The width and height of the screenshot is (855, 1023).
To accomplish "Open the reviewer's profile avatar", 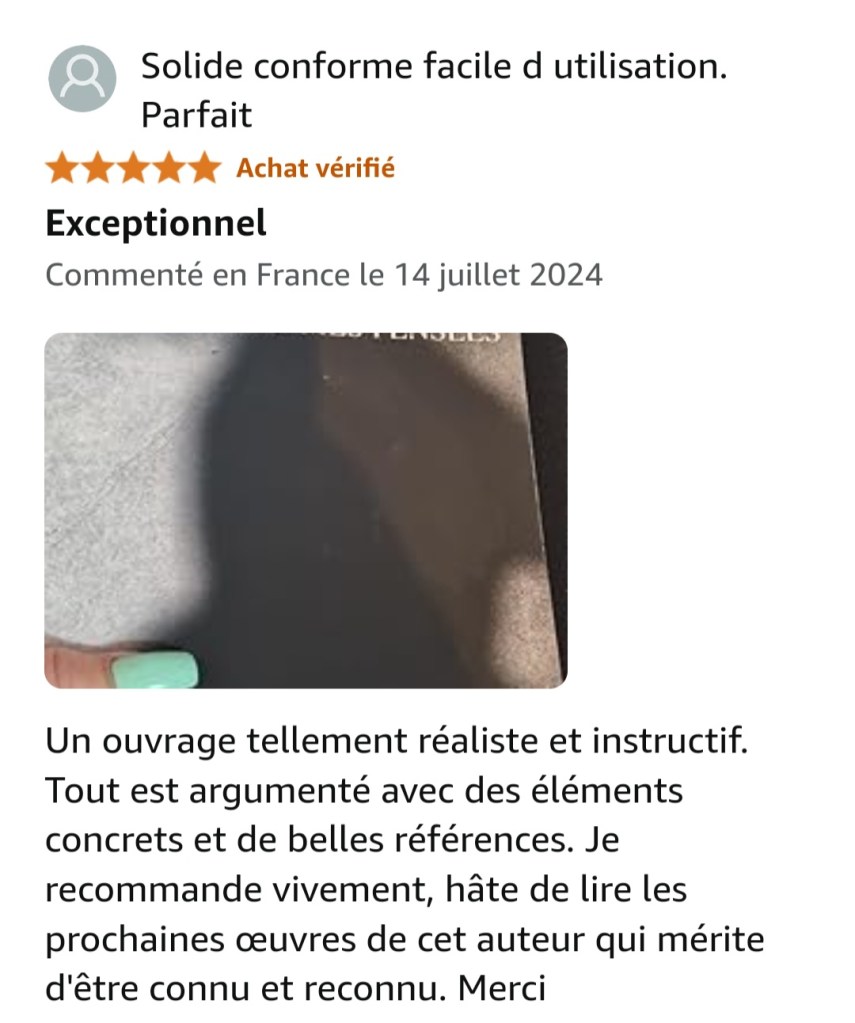I will (82, 79).
